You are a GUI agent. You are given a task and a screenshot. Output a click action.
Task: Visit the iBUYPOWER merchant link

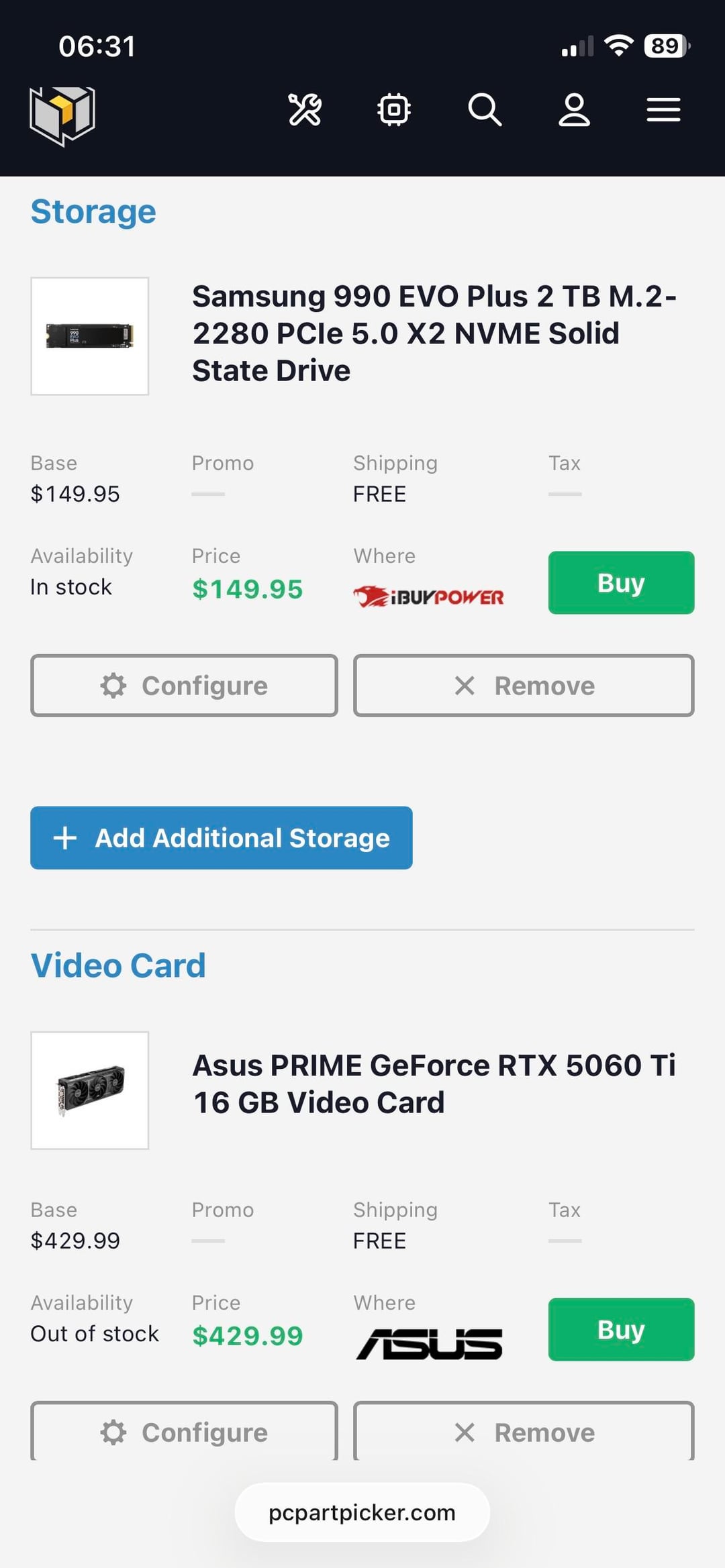428,596
